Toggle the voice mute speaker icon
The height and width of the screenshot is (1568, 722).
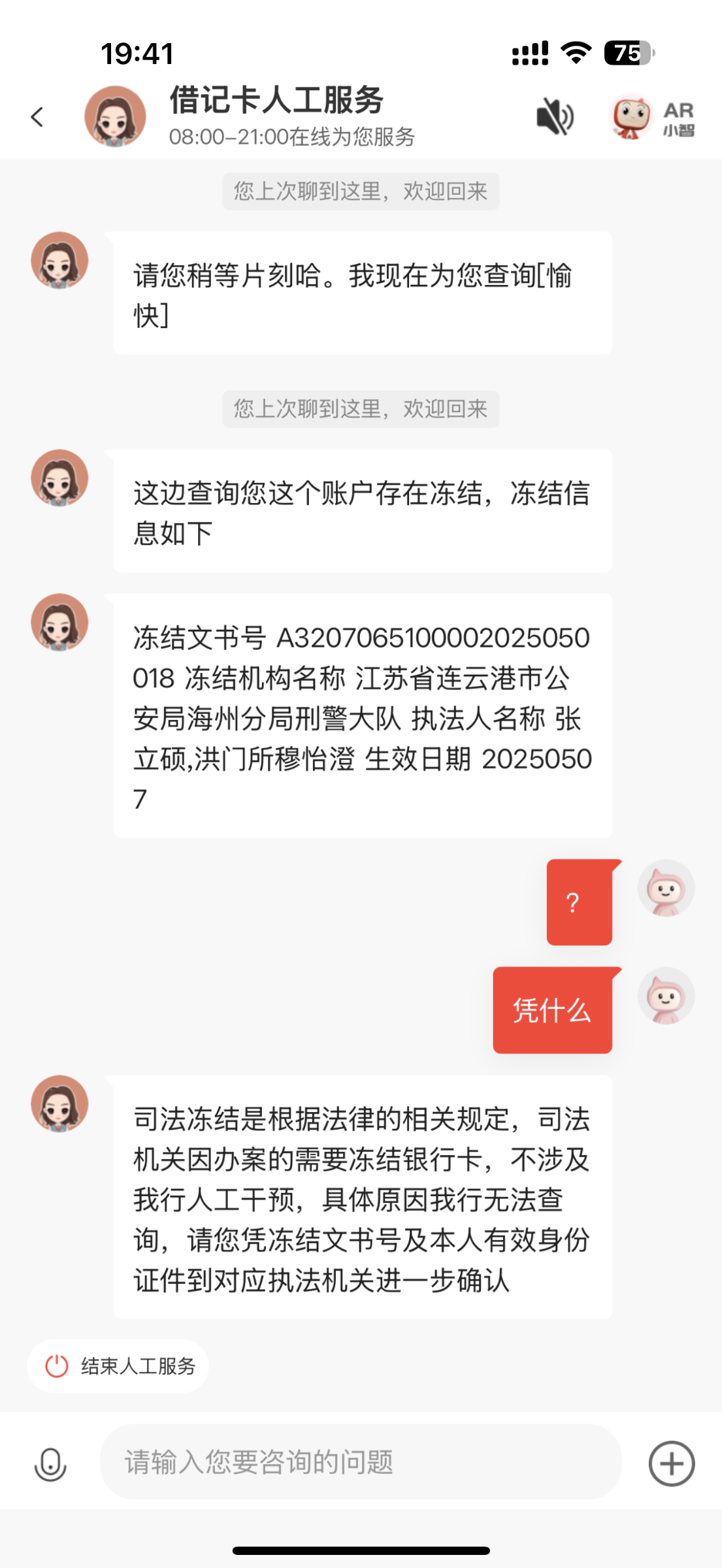tap(555, 117)
